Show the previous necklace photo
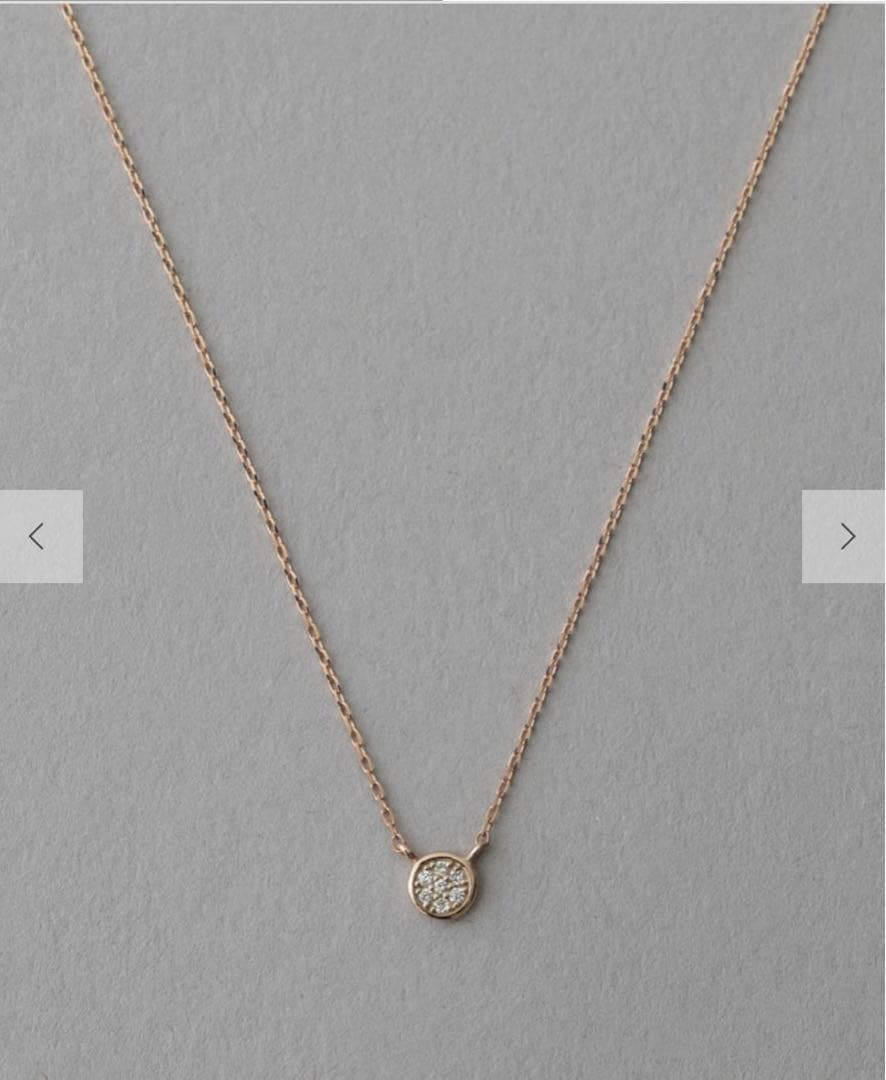Screen dimensions: 886x1080 (x=40, y=537)
